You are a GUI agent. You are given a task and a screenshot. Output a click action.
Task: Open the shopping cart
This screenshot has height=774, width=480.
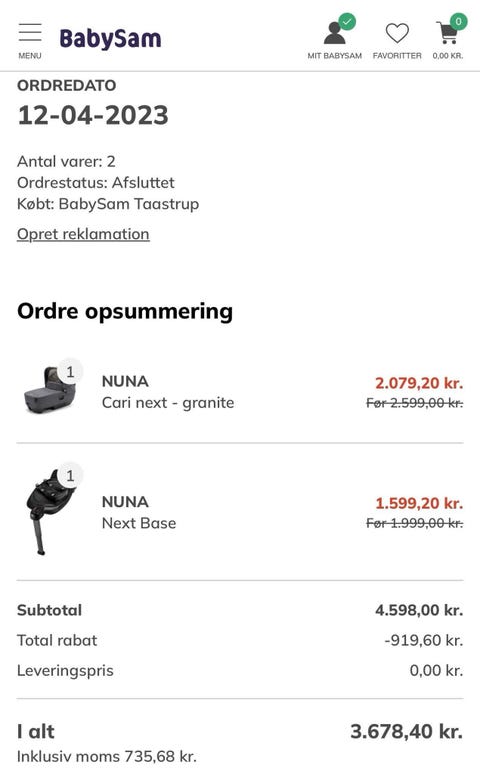[x=448, y=38]
